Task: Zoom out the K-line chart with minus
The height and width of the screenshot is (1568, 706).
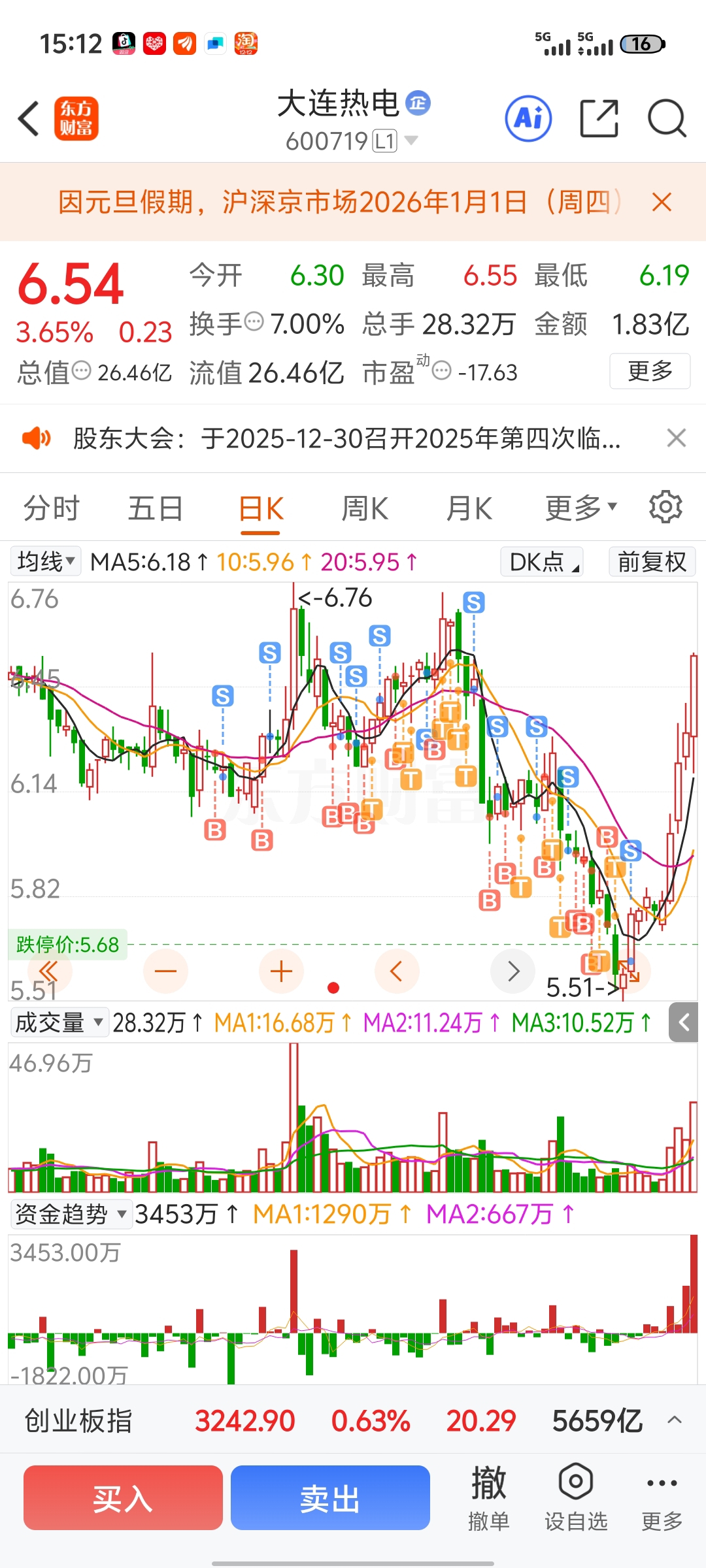Action: [165, 972]
